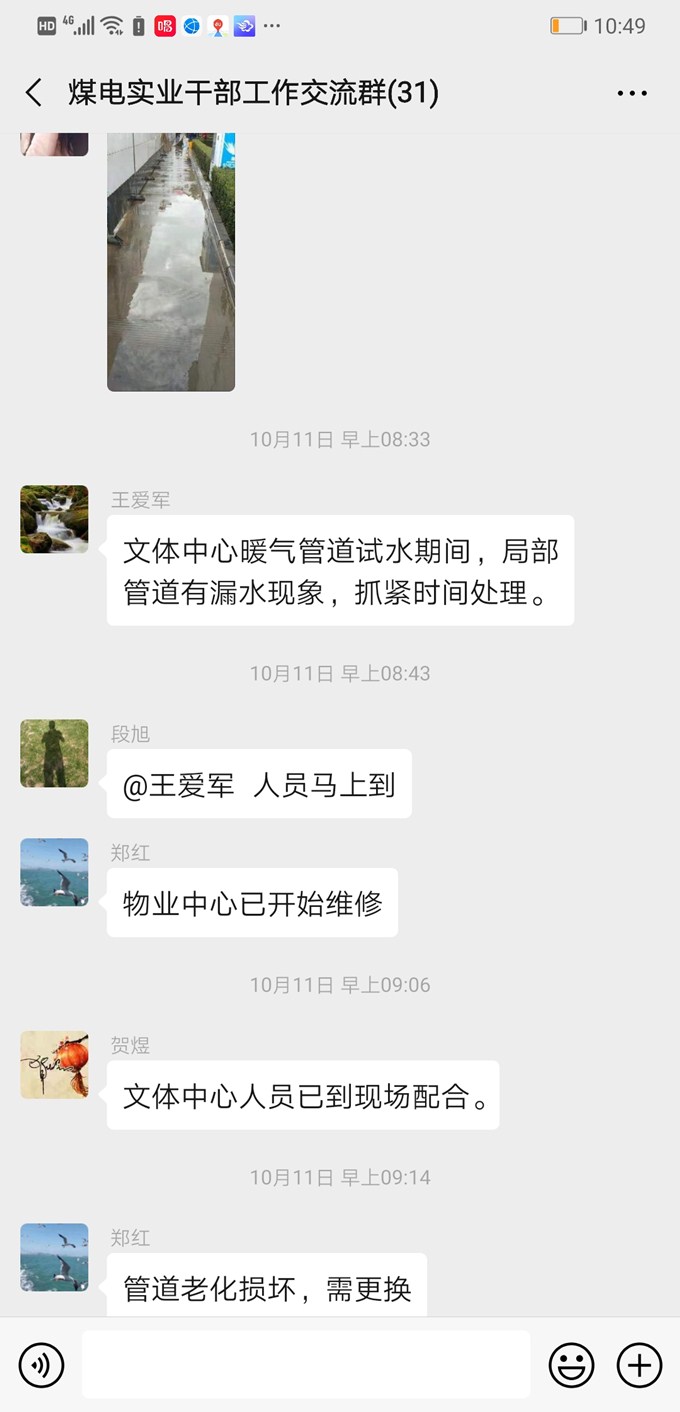Screen dimensions: 680x1412
Task: Open the group chat options menu
Action: 632,93
